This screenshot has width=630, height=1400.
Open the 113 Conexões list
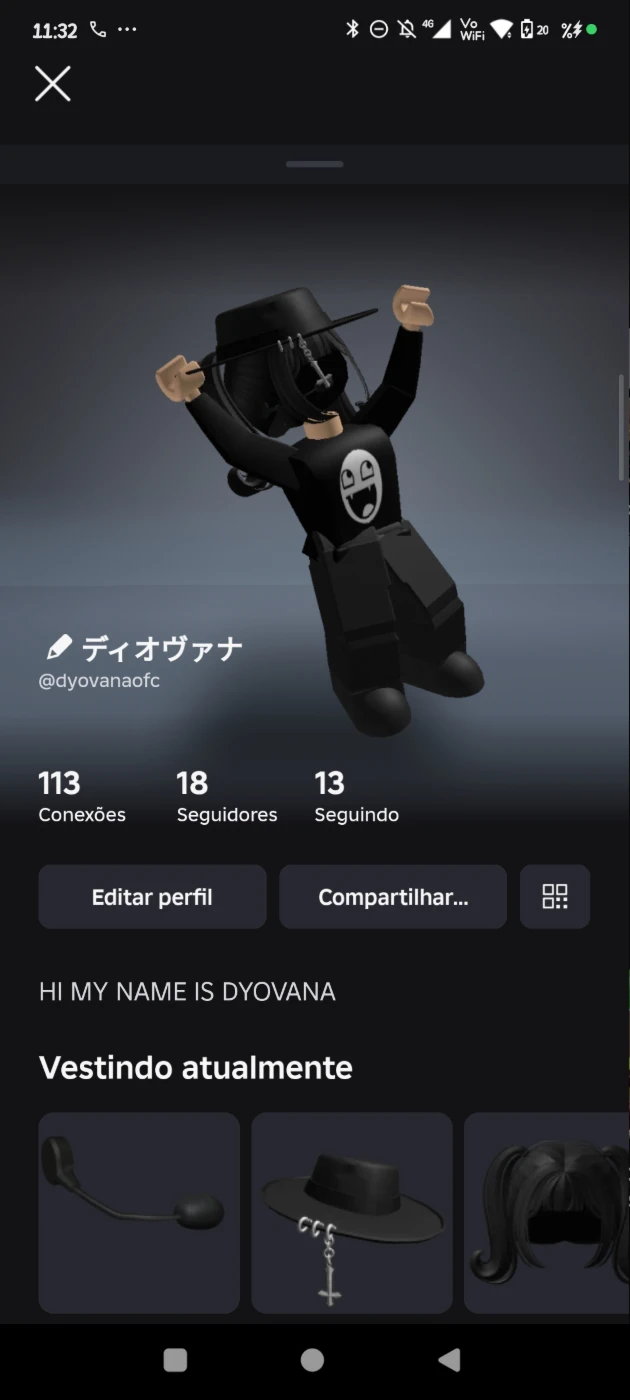82,797
